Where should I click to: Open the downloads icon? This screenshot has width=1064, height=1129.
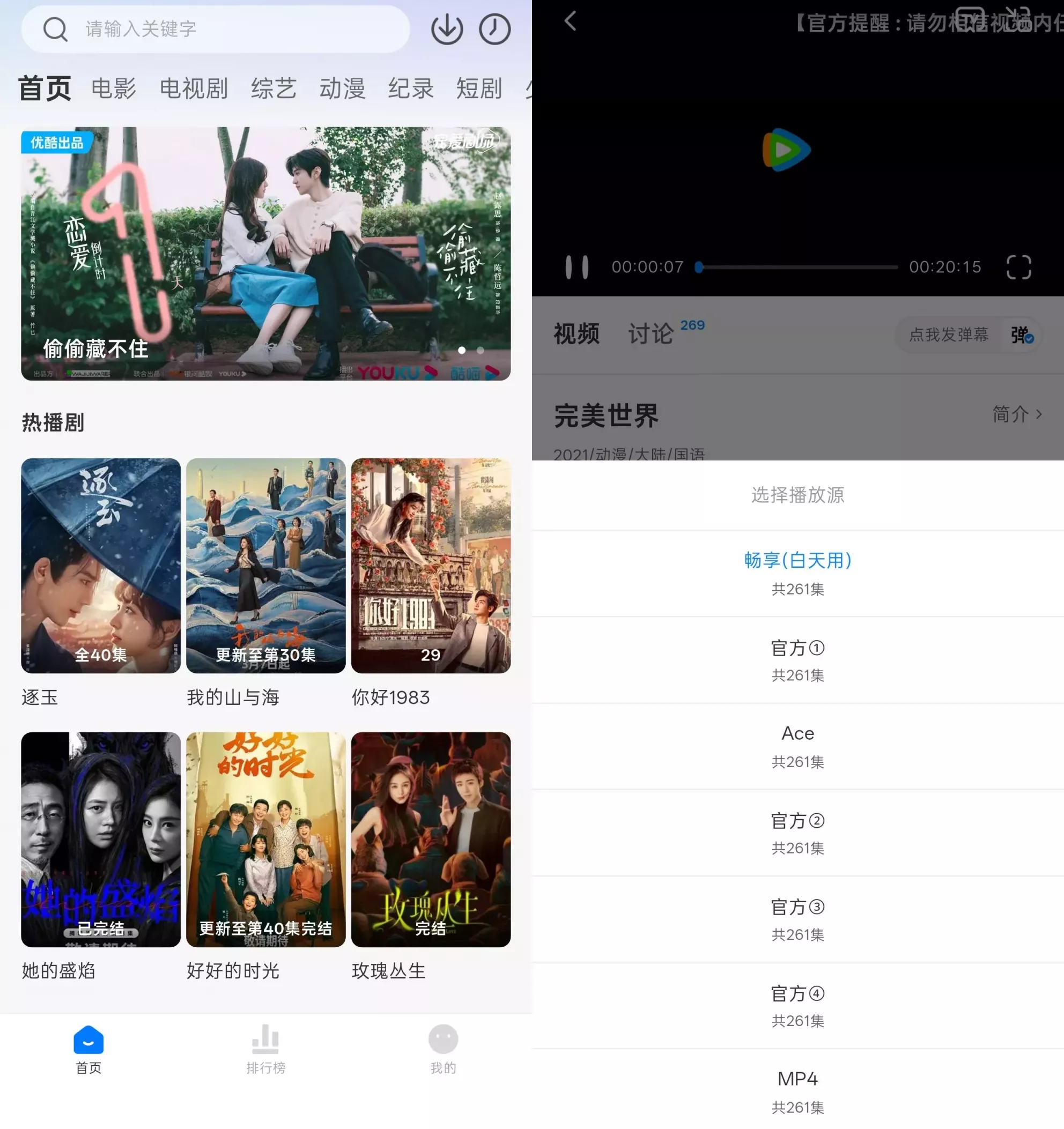click(447, 29)
